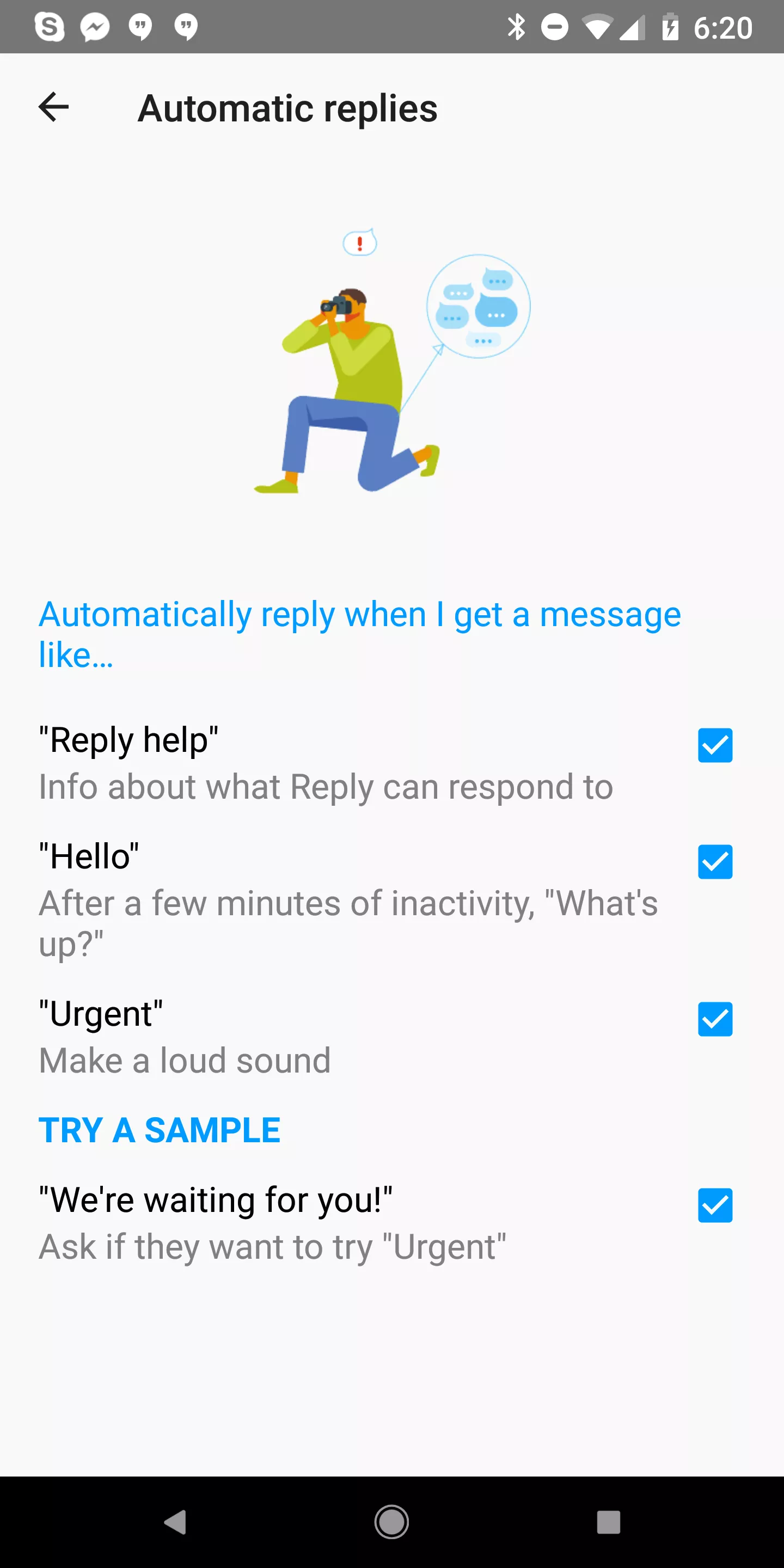Go back from Automatic replies

[53, 108]
